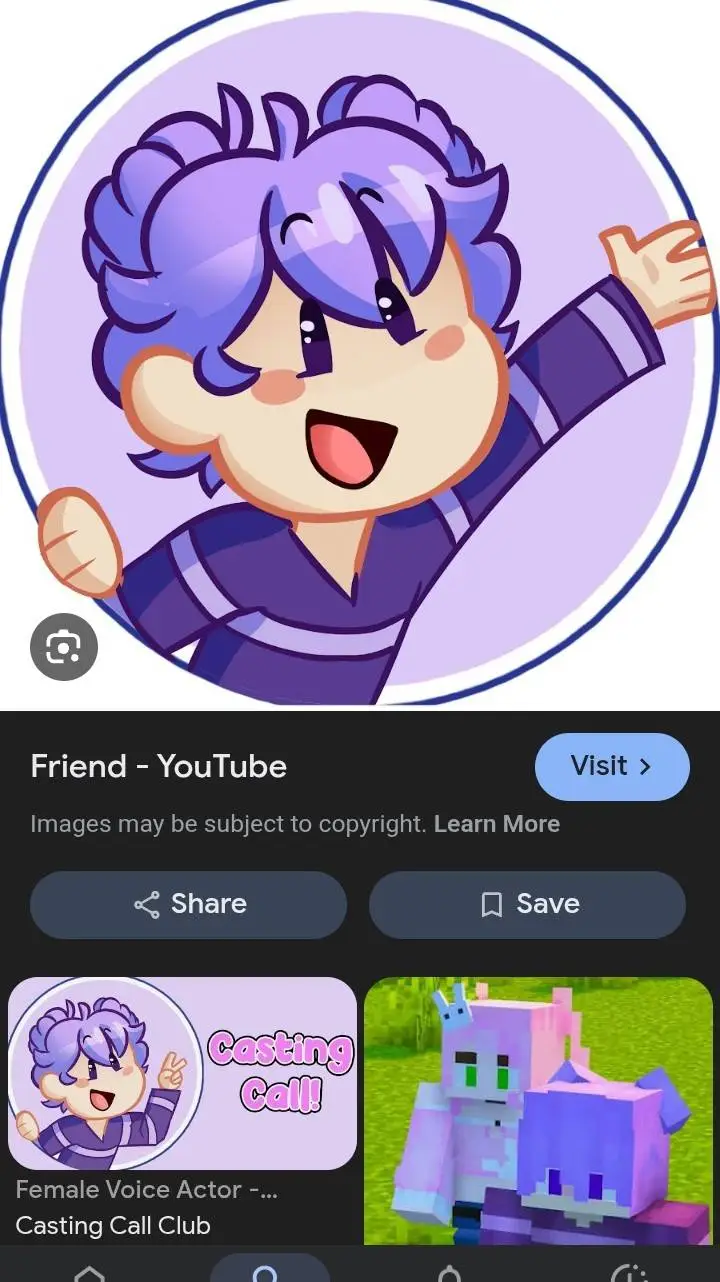
Task: Tap the copyright notice text
Action: [230, 824]
